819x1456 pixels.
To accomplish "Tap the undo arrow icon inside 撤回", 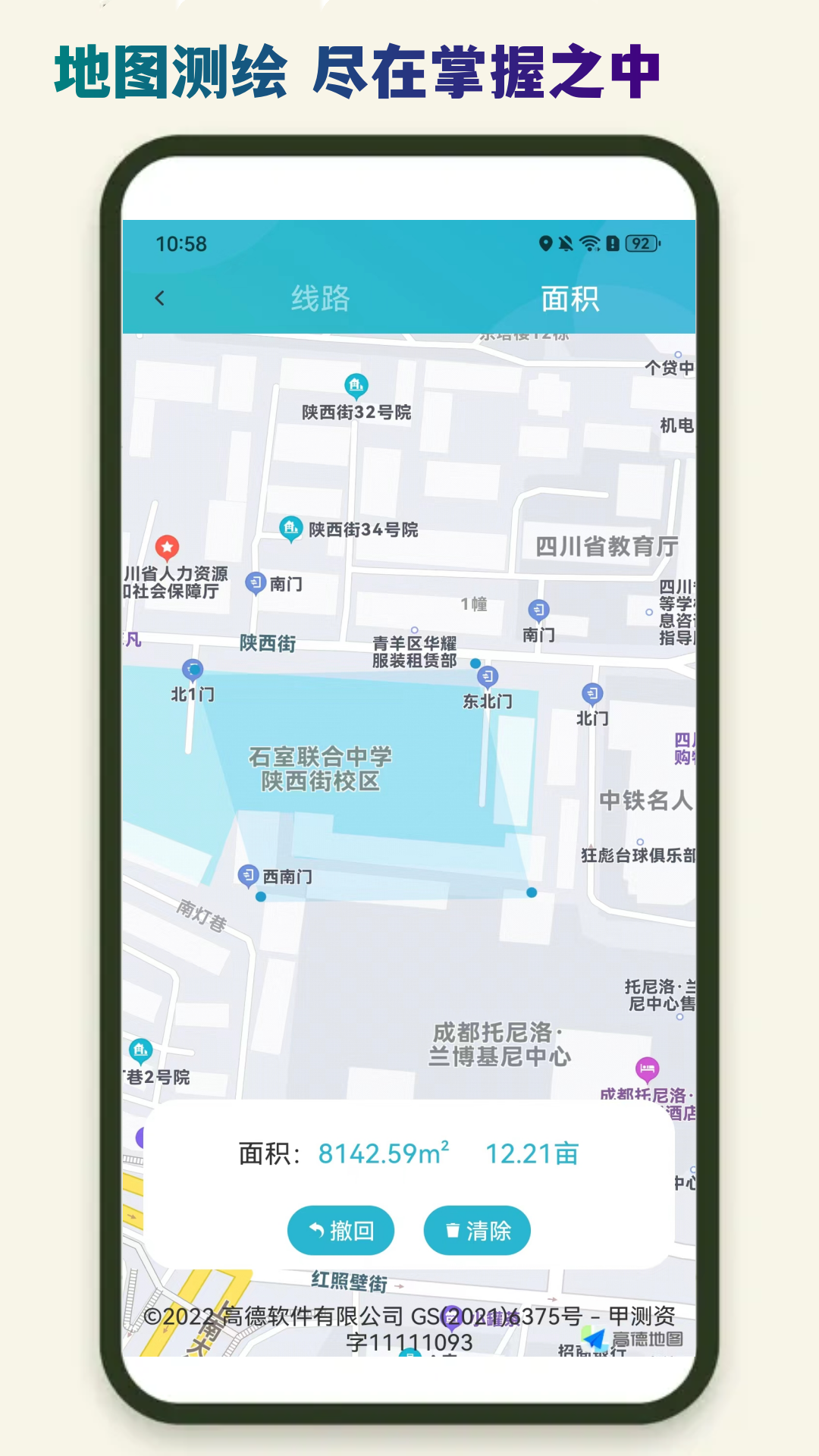I will (x=318, y=1231).
